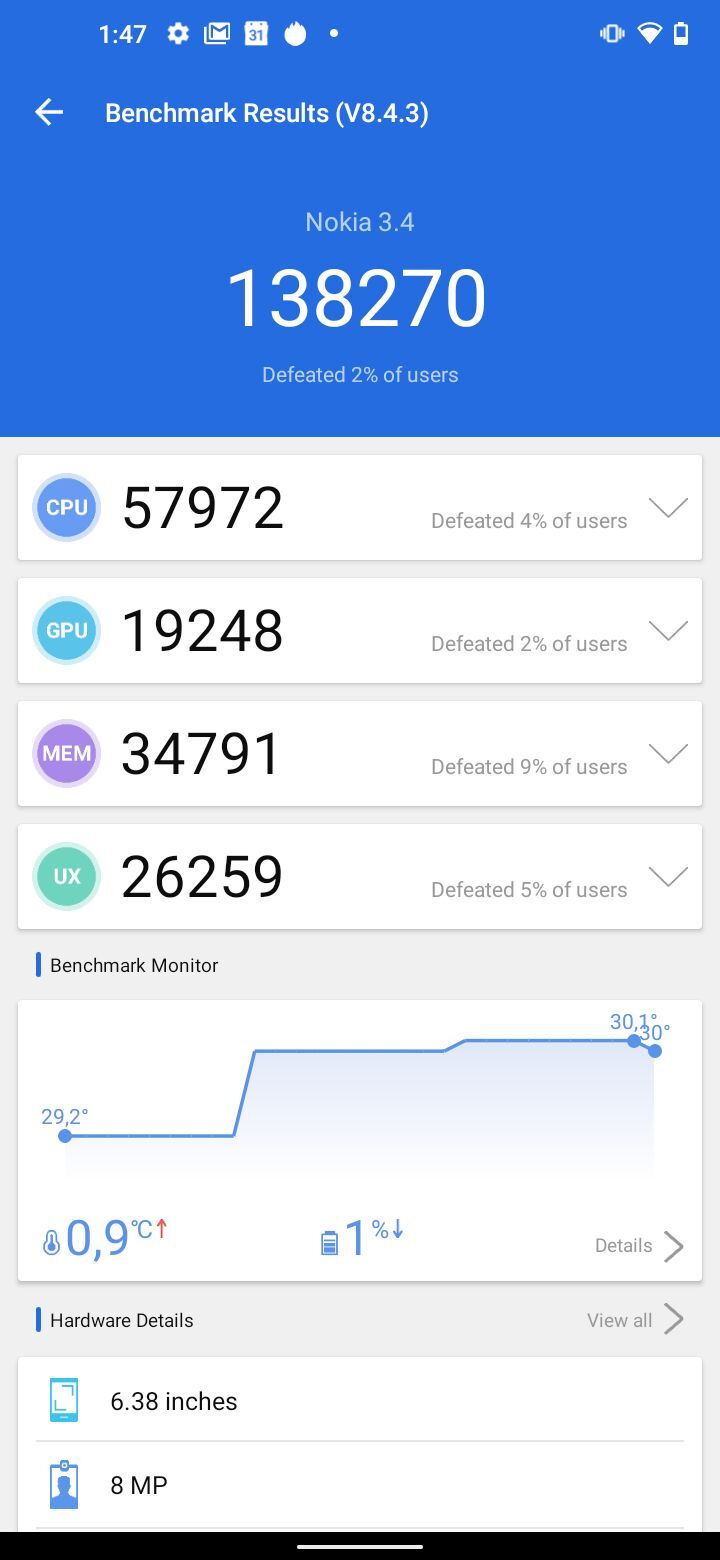Expand the MEM score details chevron
Viewport: 720px width, 1560px height.
(x=668, y=753)
